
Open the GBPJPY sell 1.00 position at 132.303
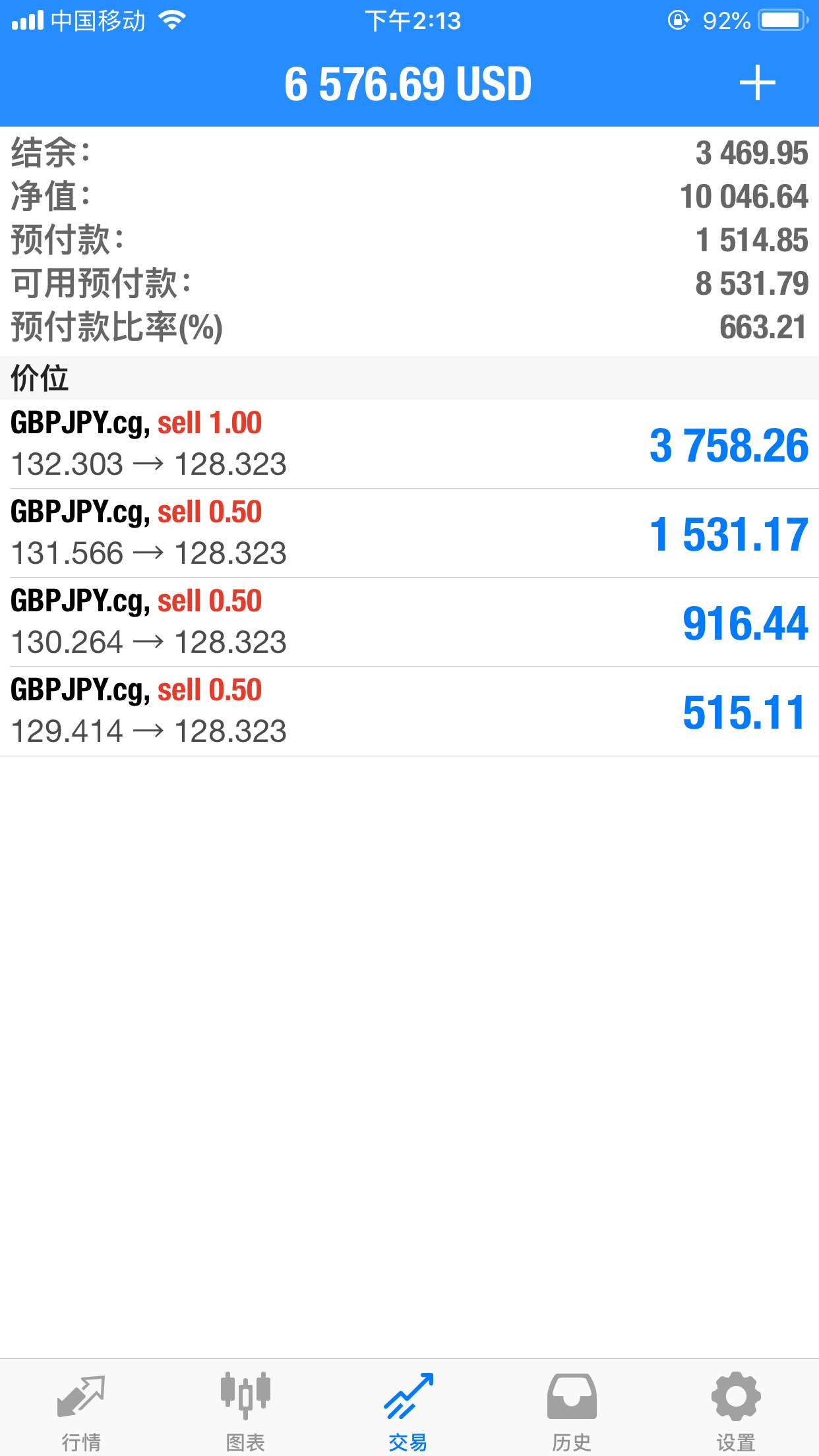point(409,444)
